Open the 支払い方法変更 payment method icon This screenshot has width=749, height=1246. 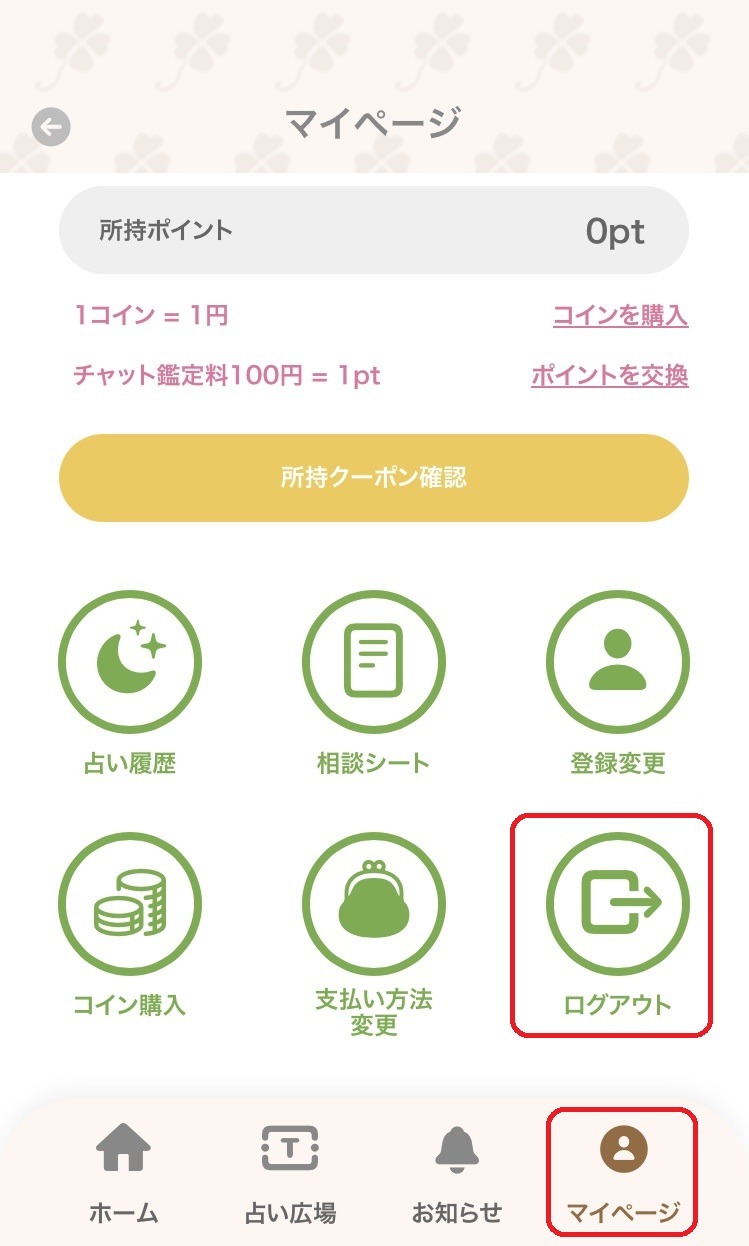click(374, 903)
